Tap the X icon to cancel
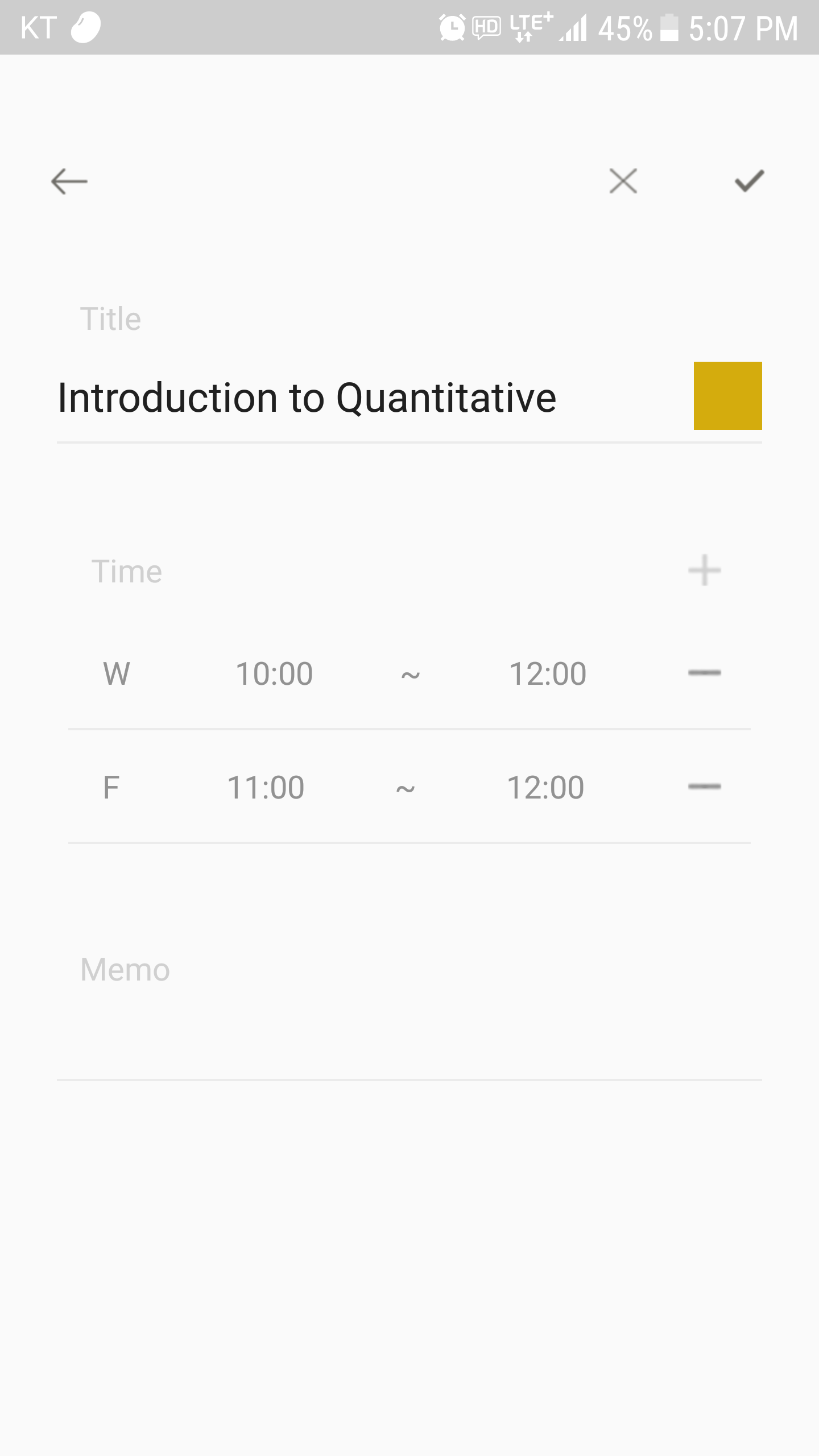The width and height of the screenshot is (819, 1456). pyautogui.click(x=623, y=181)
